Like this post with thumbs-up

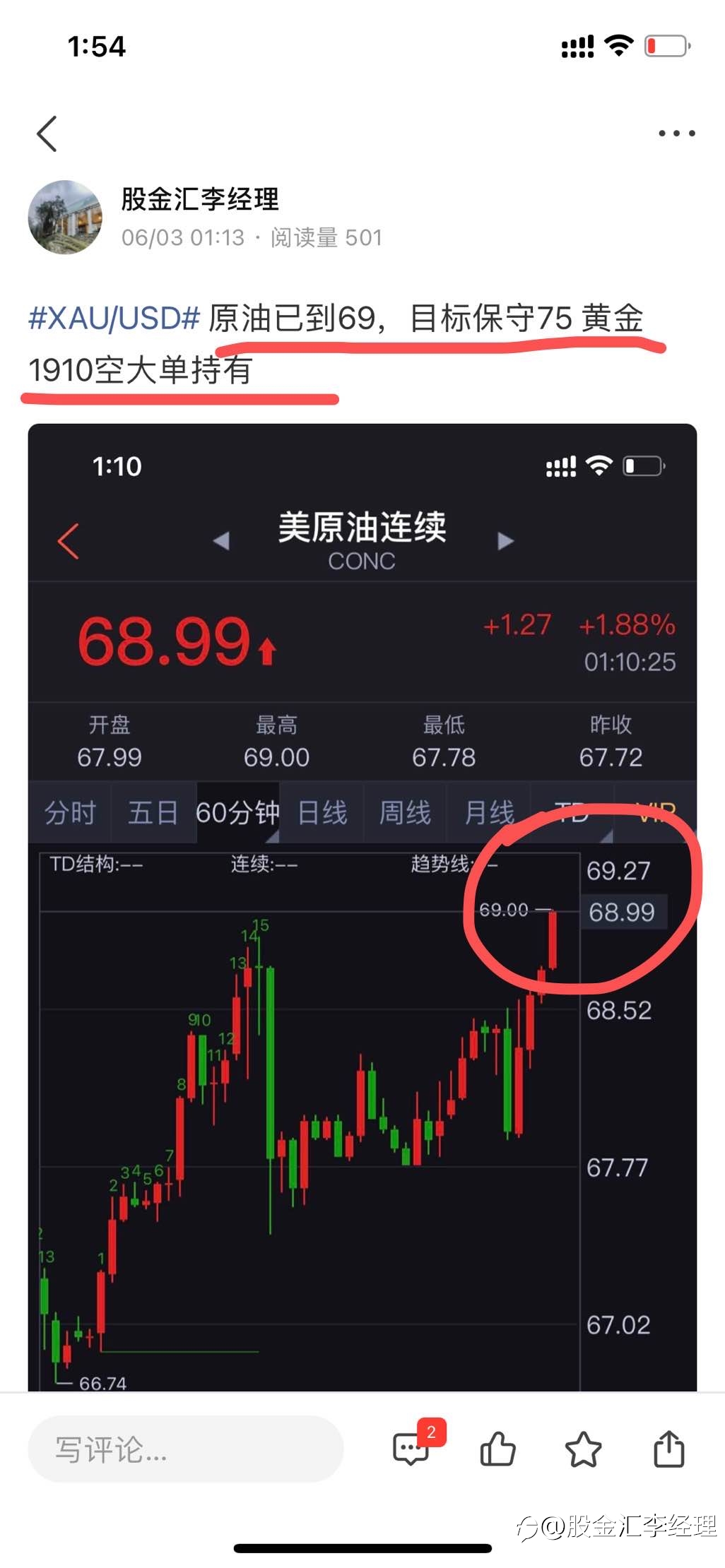click(x=498, y=1449)
